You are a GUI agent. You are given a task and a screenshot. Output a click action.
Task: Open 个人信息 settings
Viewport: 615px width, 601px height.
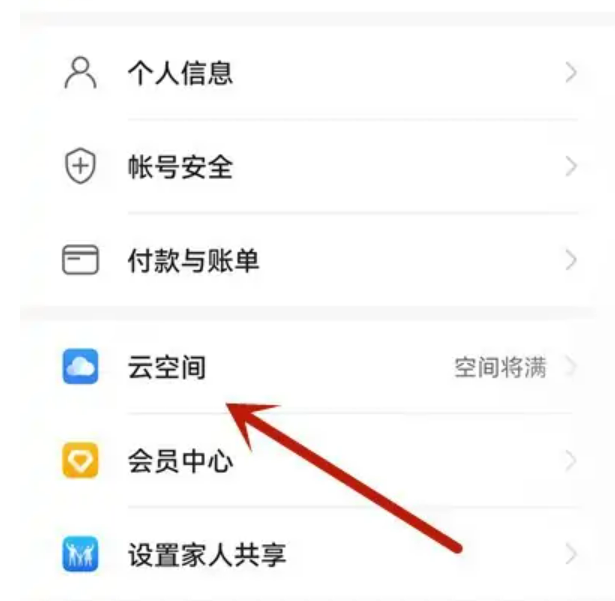coord(180,73)
